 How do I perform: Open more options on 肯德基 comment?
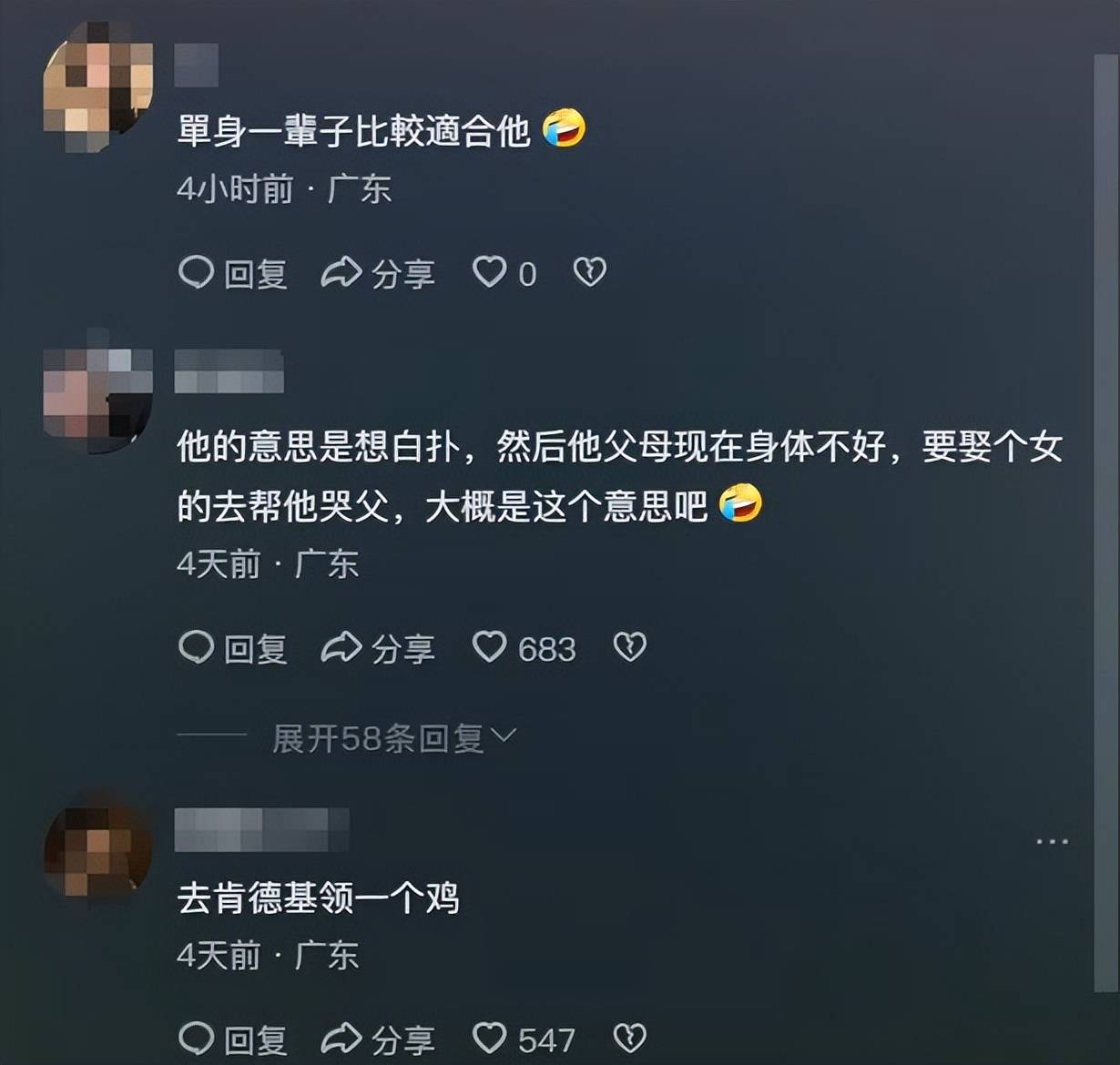pyautogui.click(x=1052, y=841)
